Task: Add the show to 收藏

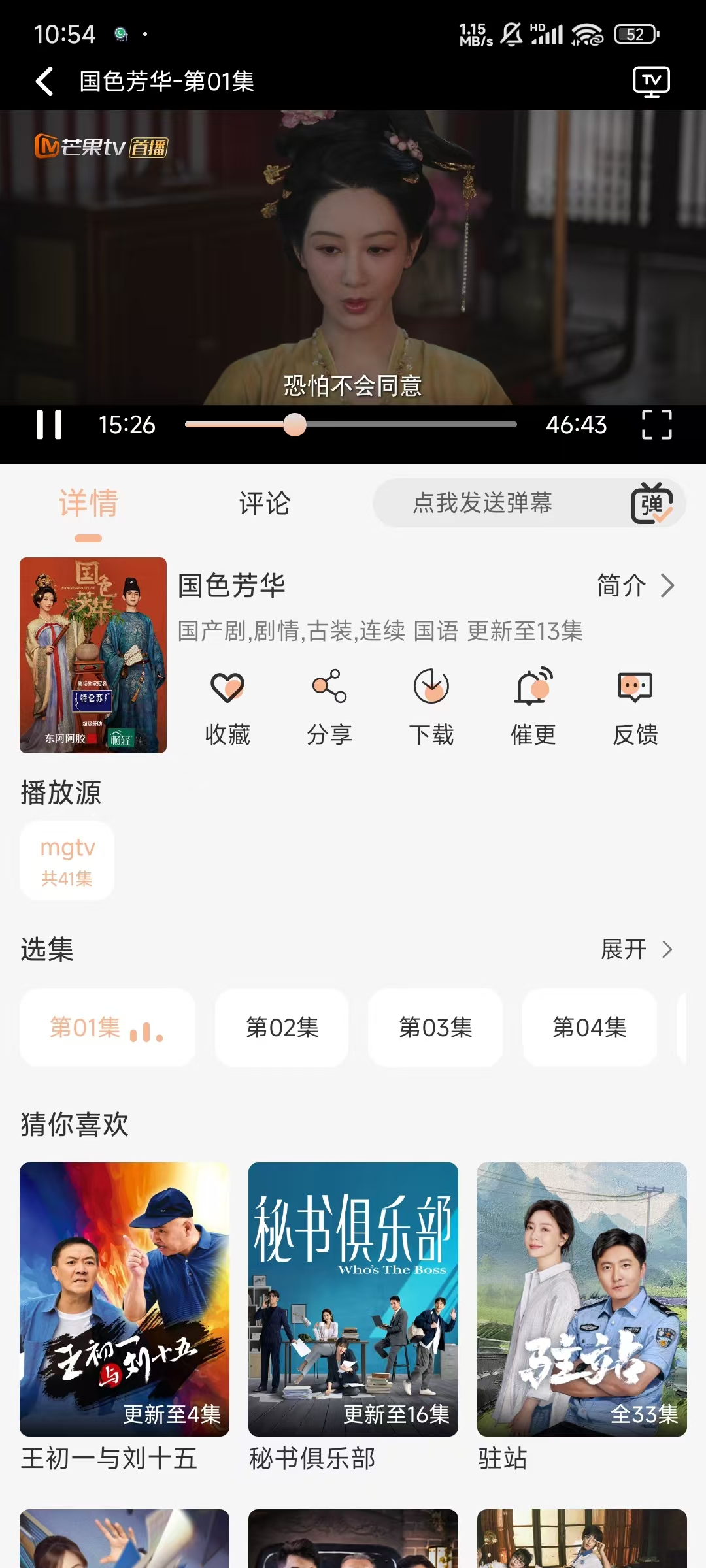Action: 227,706
